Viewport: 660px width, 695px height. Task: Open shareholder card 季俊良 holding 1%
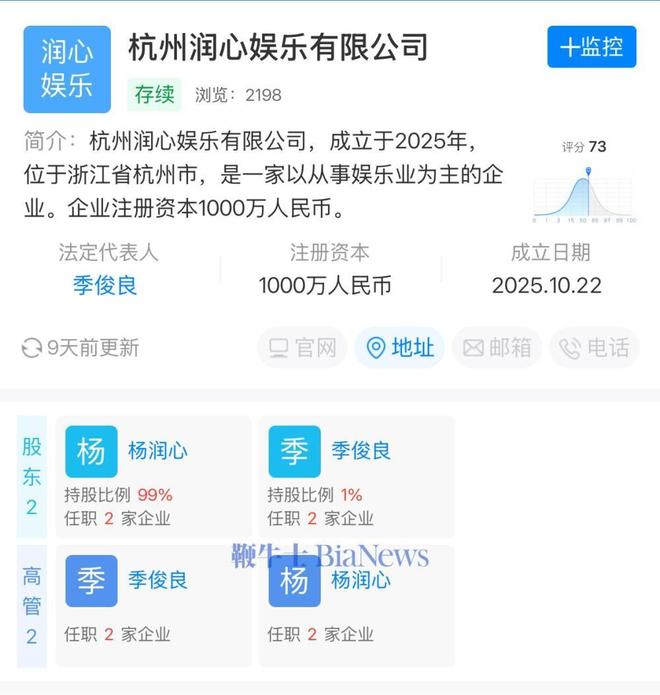pyautogui.click(x=356, y=477)
